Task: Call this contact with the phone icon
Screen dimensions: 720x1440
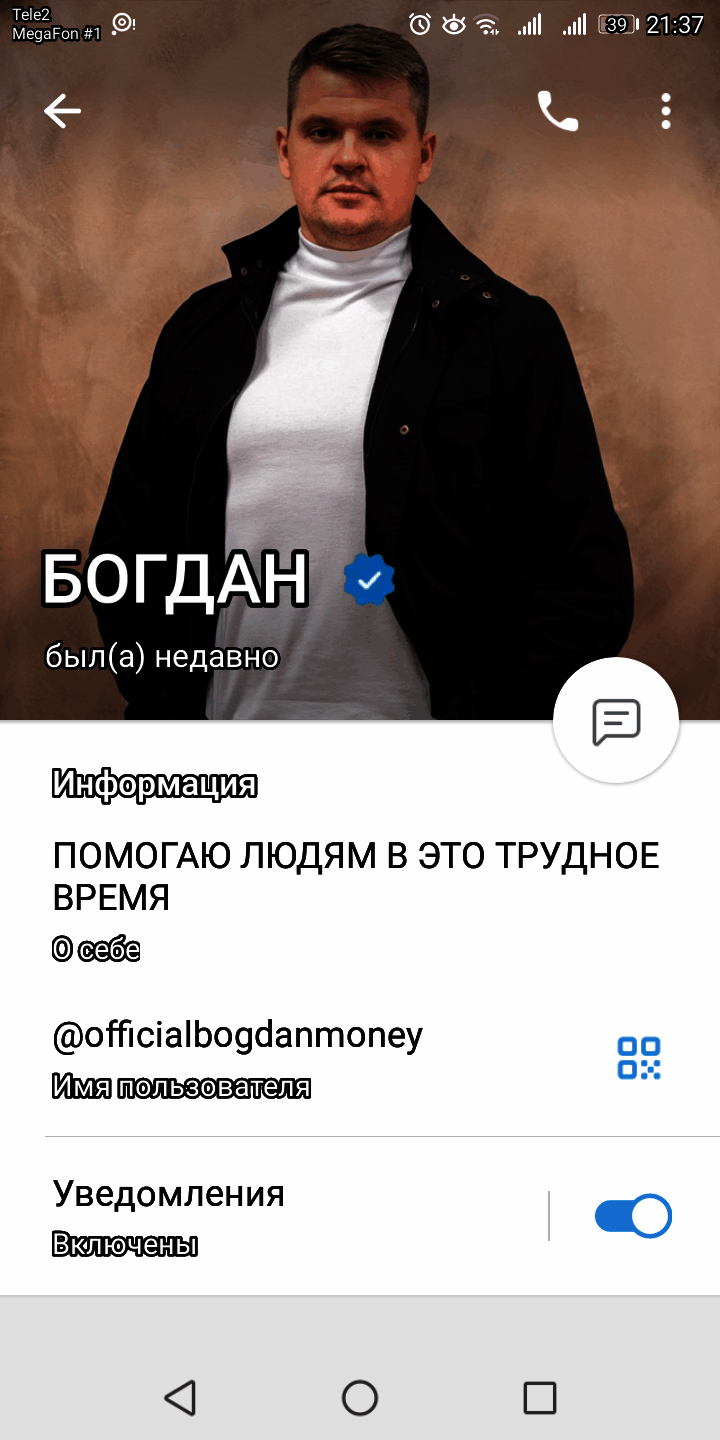Action: (x=558, y=111)
